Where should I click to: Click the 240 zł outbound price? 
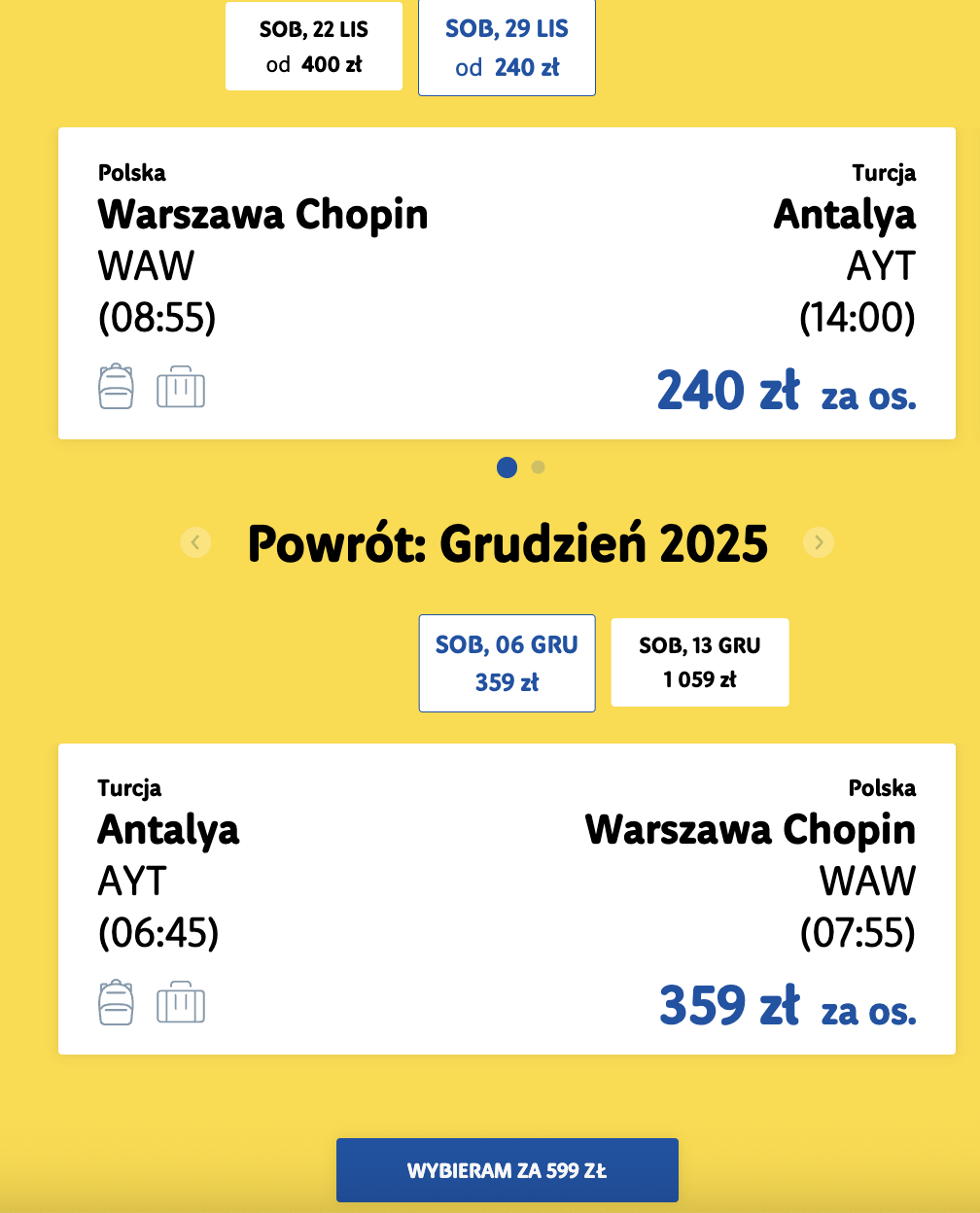pos(727,391)
